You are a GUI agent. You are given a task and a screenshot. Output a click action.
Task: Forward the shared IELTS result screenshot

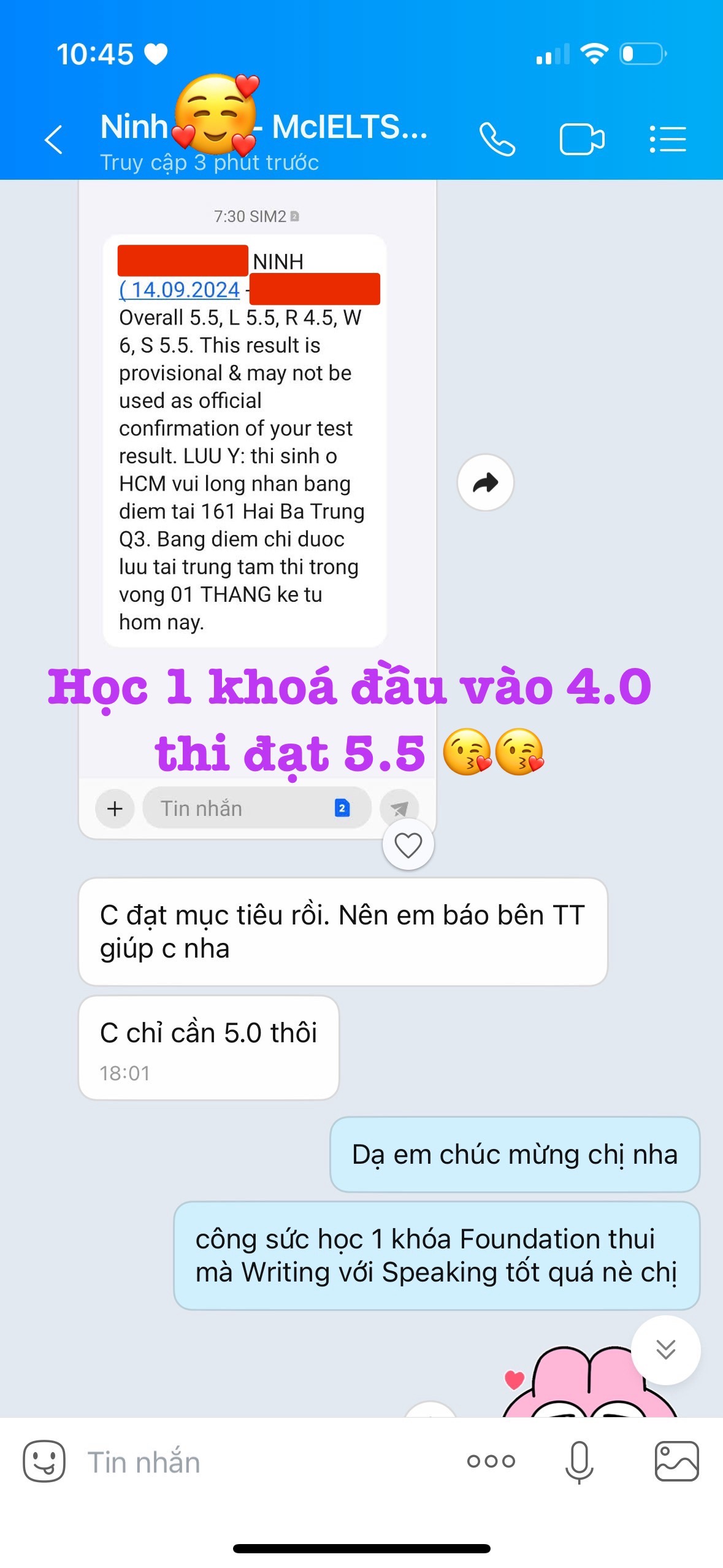(485, 483)
